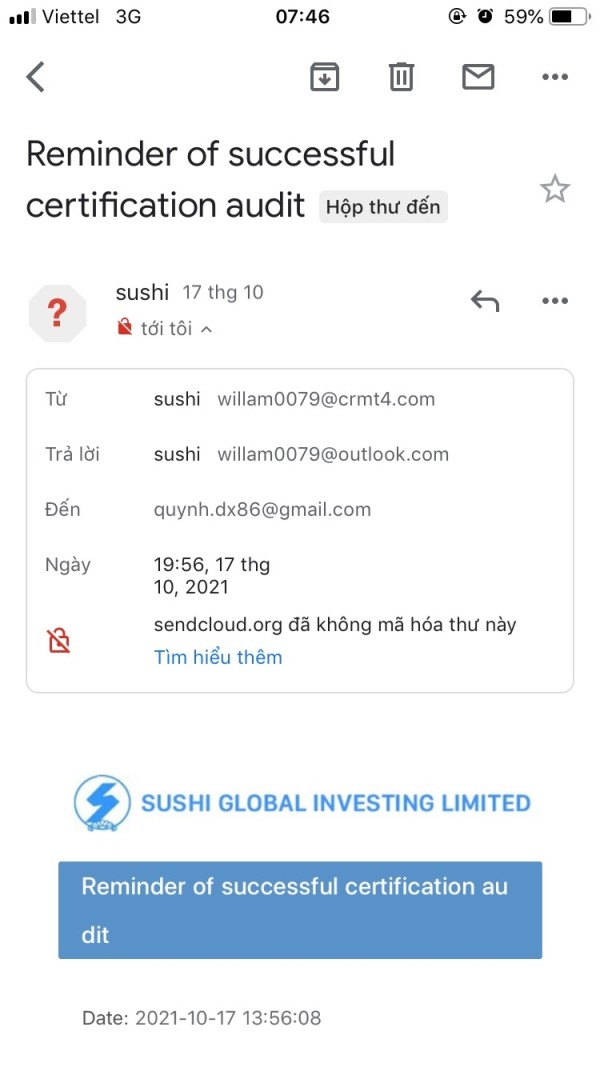The image size is (600, 1067).
Task: Reply to sushi's message
Action: [484, 300]
